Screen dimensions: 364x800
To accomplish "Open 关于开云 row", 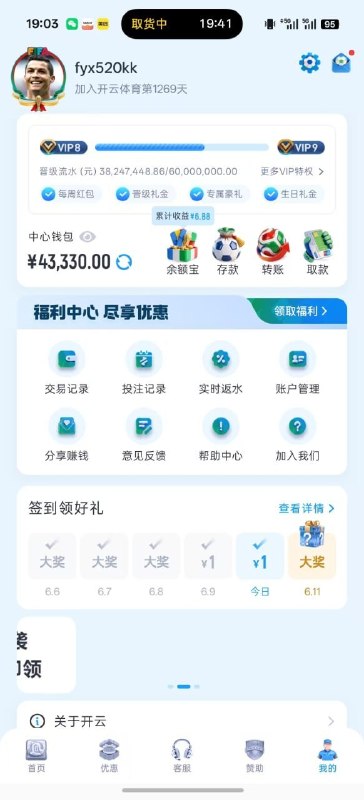I will point(182,721).
